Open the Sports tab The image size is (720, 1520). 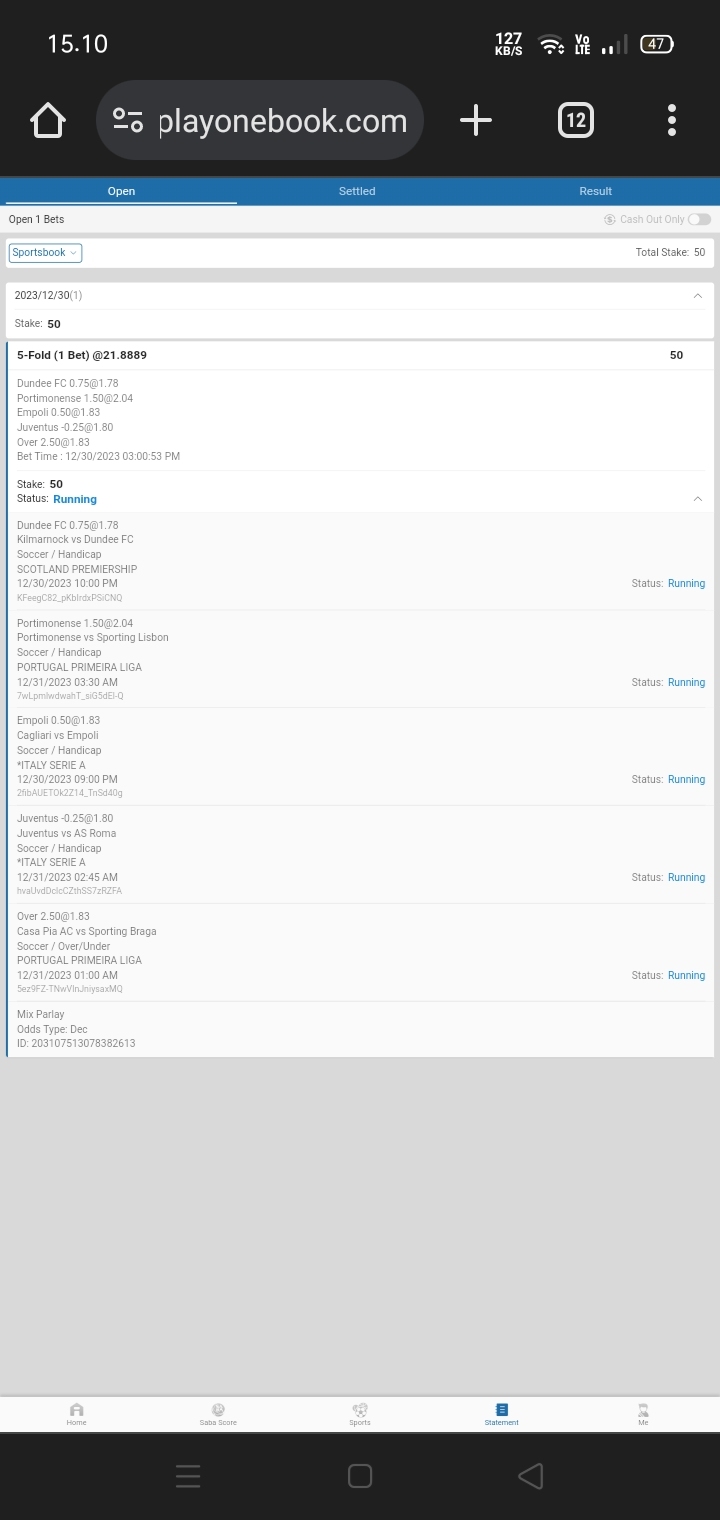[360, 1413]
